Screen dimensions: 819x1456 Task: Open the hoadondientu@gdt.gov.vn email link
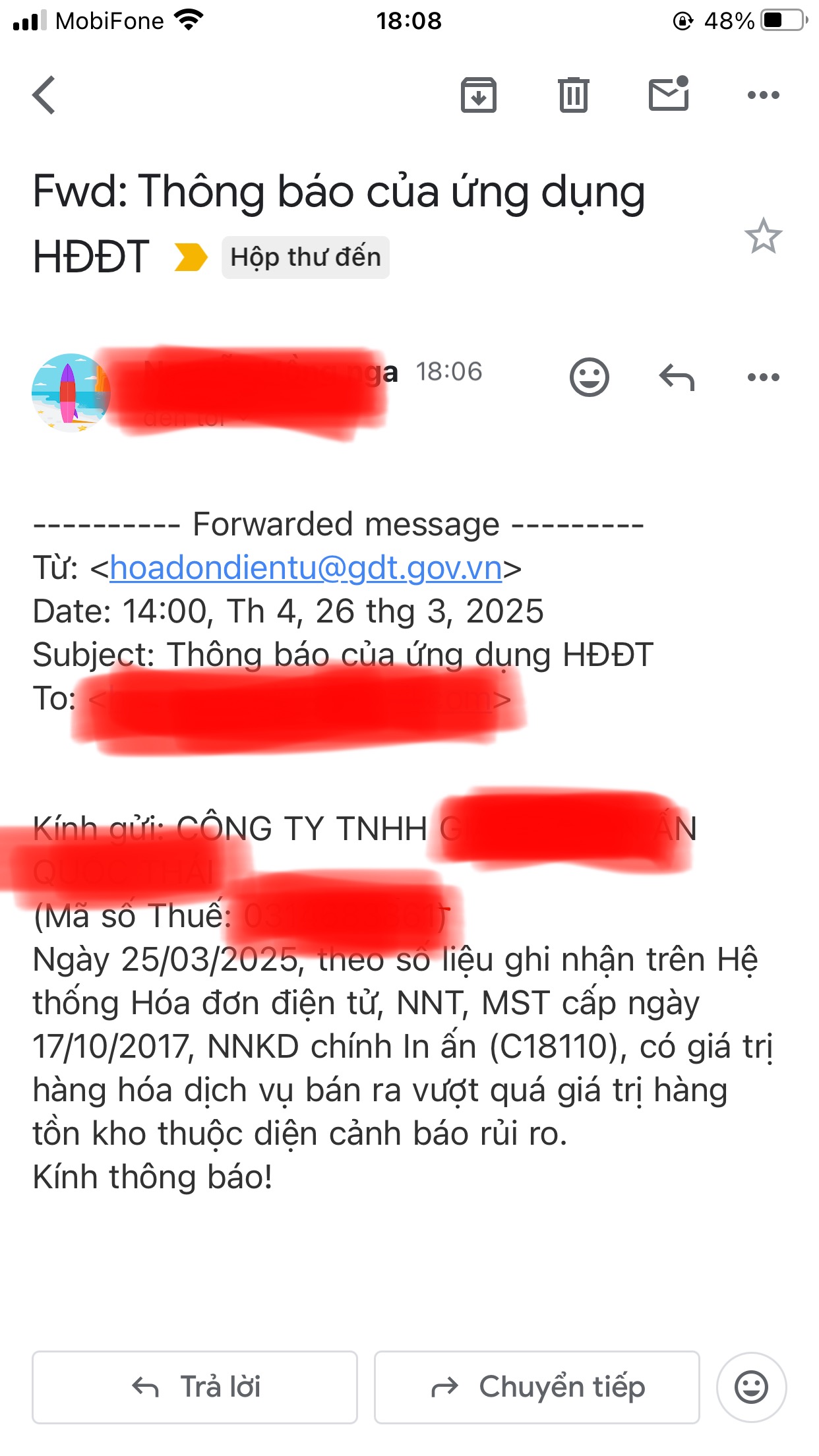coord(306,568)
